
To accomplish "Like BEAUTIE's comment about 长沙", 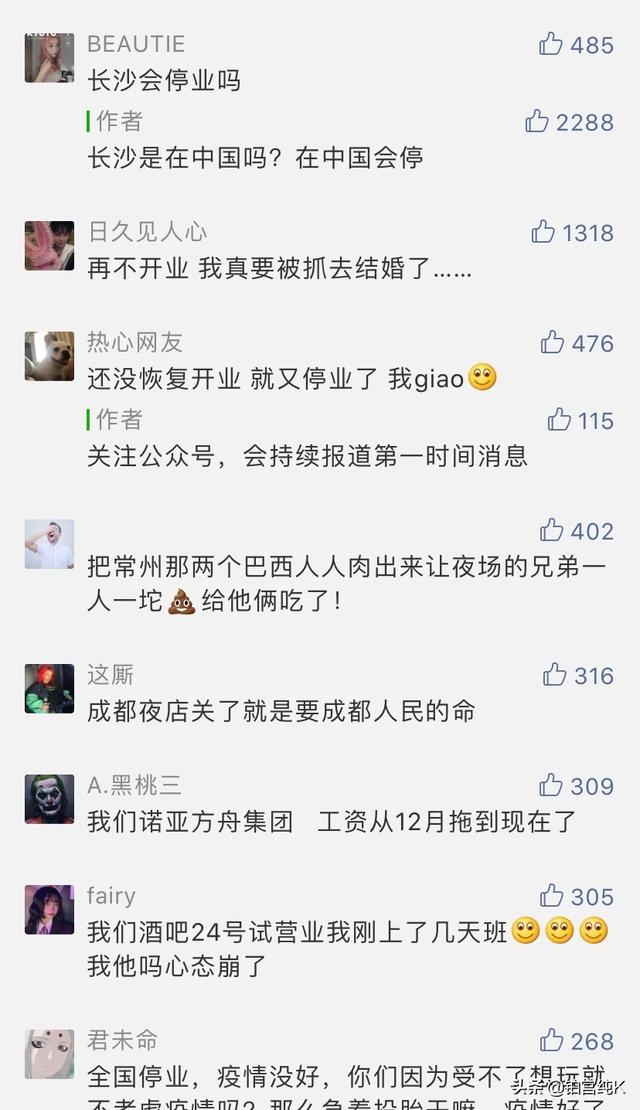I will point(551,43).
